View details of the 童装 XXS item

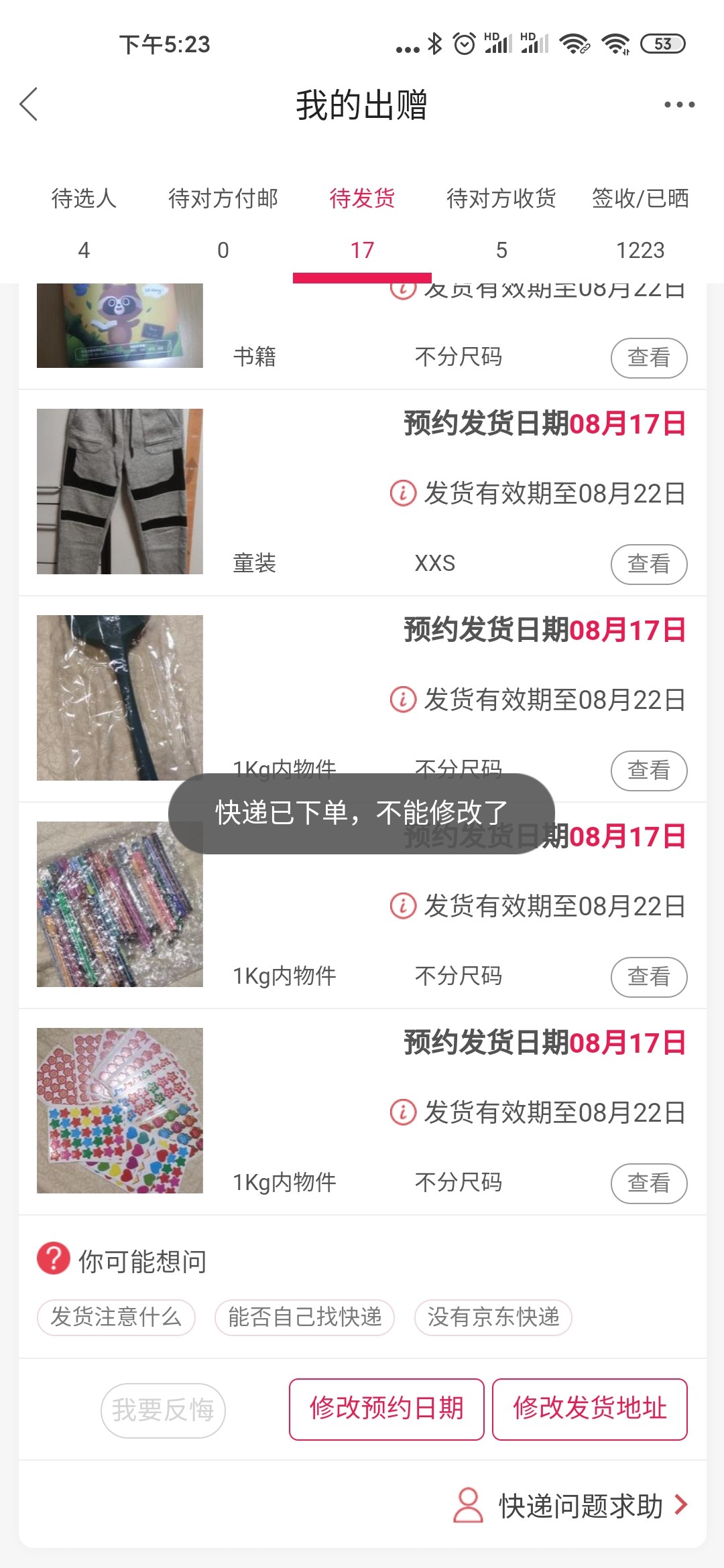pyautogui.click(x=648, y=564)
